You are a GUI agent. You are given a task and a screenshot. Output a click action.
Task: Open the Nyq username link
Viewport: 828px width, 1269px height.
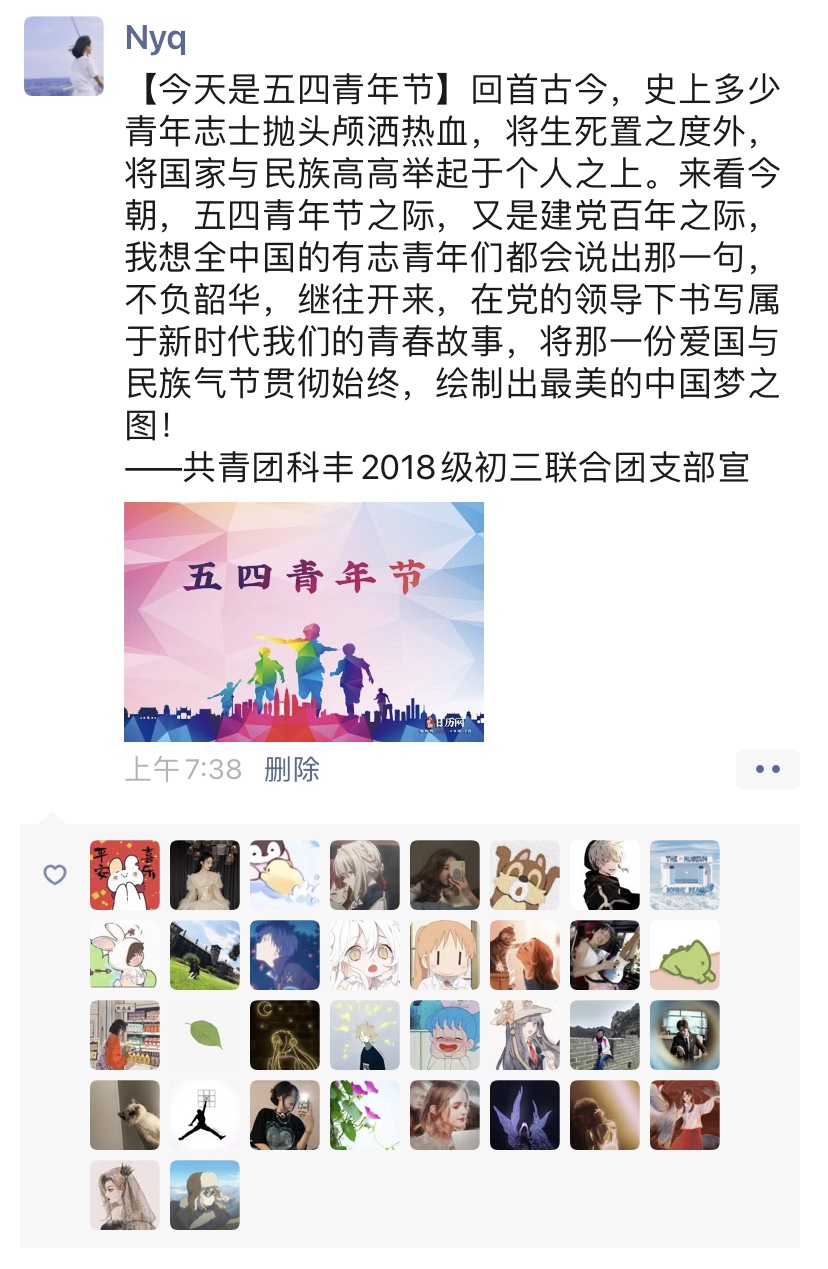(155, 37)
